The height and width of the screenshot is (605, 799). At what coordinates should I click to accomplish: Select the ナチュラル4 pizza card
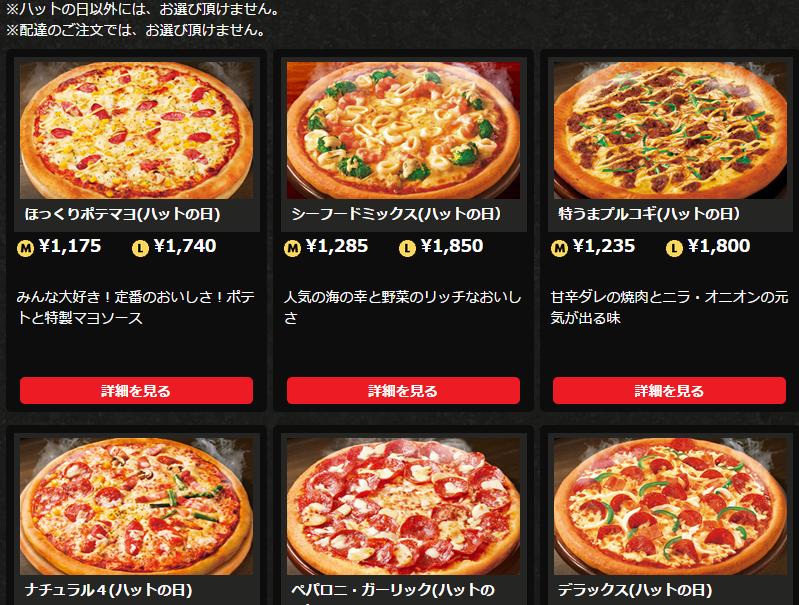coord(136,510)
